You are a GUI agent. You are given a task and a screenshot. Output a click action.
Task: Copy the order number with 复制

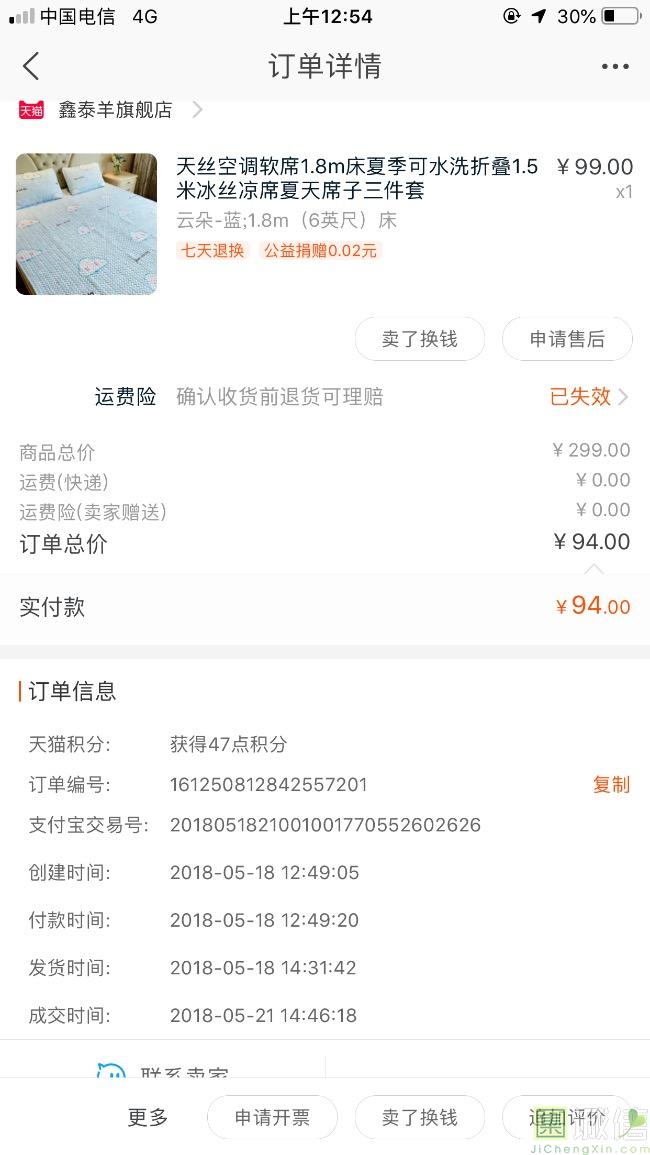point(611,785)
